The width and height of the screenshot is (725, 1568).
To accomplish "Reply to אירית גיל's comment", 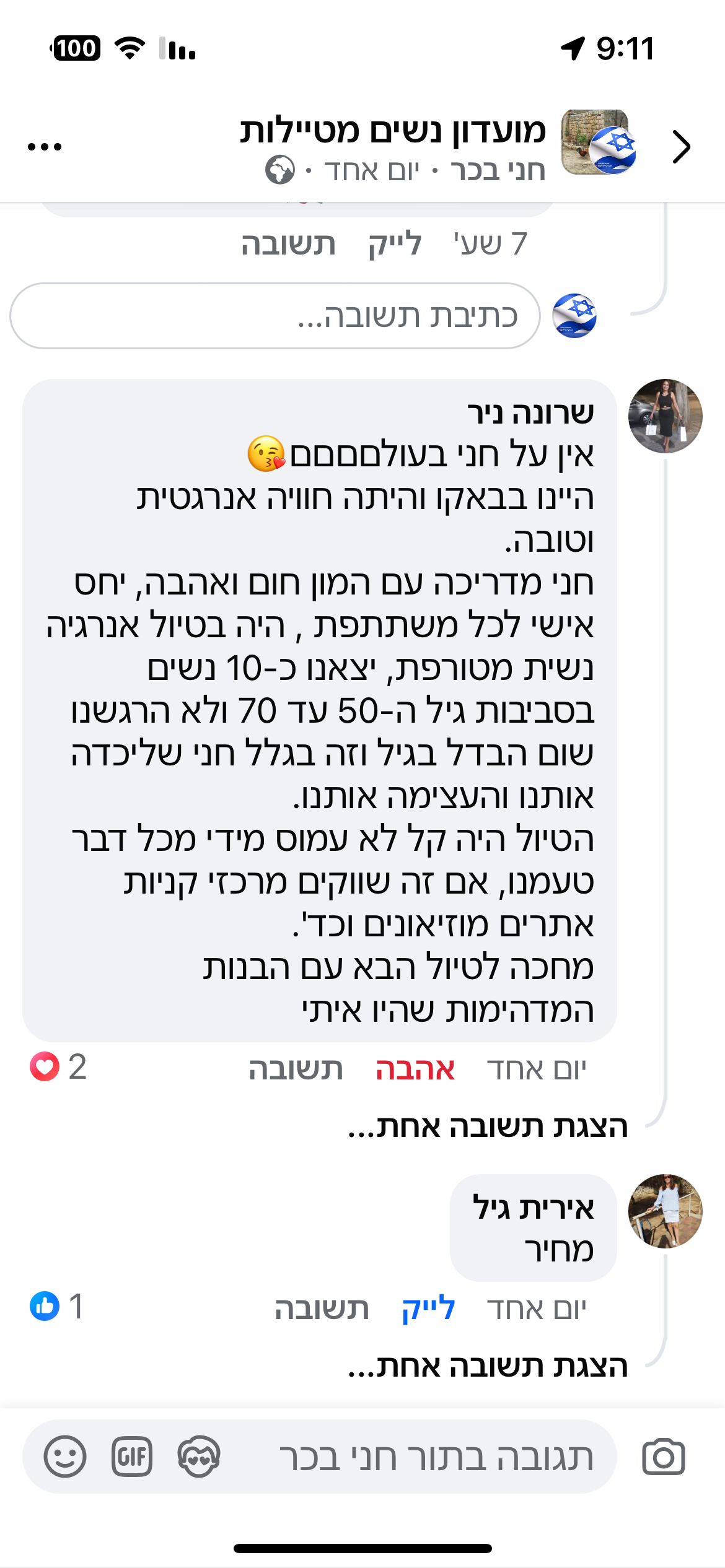I will click(322, 1309).
